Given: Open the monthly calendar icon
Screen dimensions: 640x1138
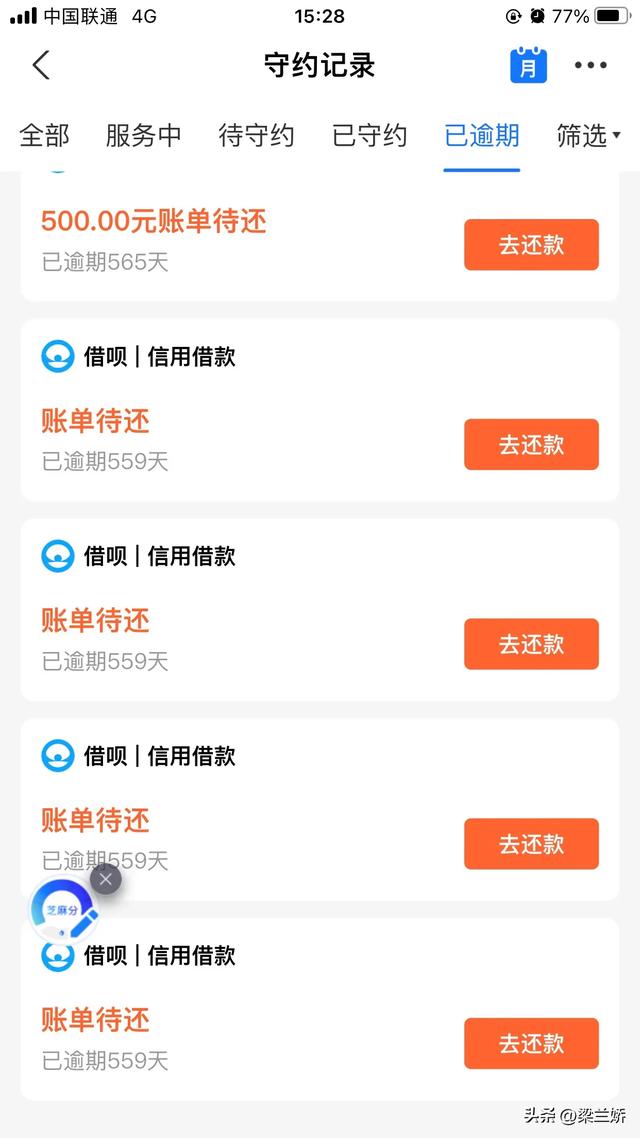Looking at the screenshot, I should pos(529,66).
